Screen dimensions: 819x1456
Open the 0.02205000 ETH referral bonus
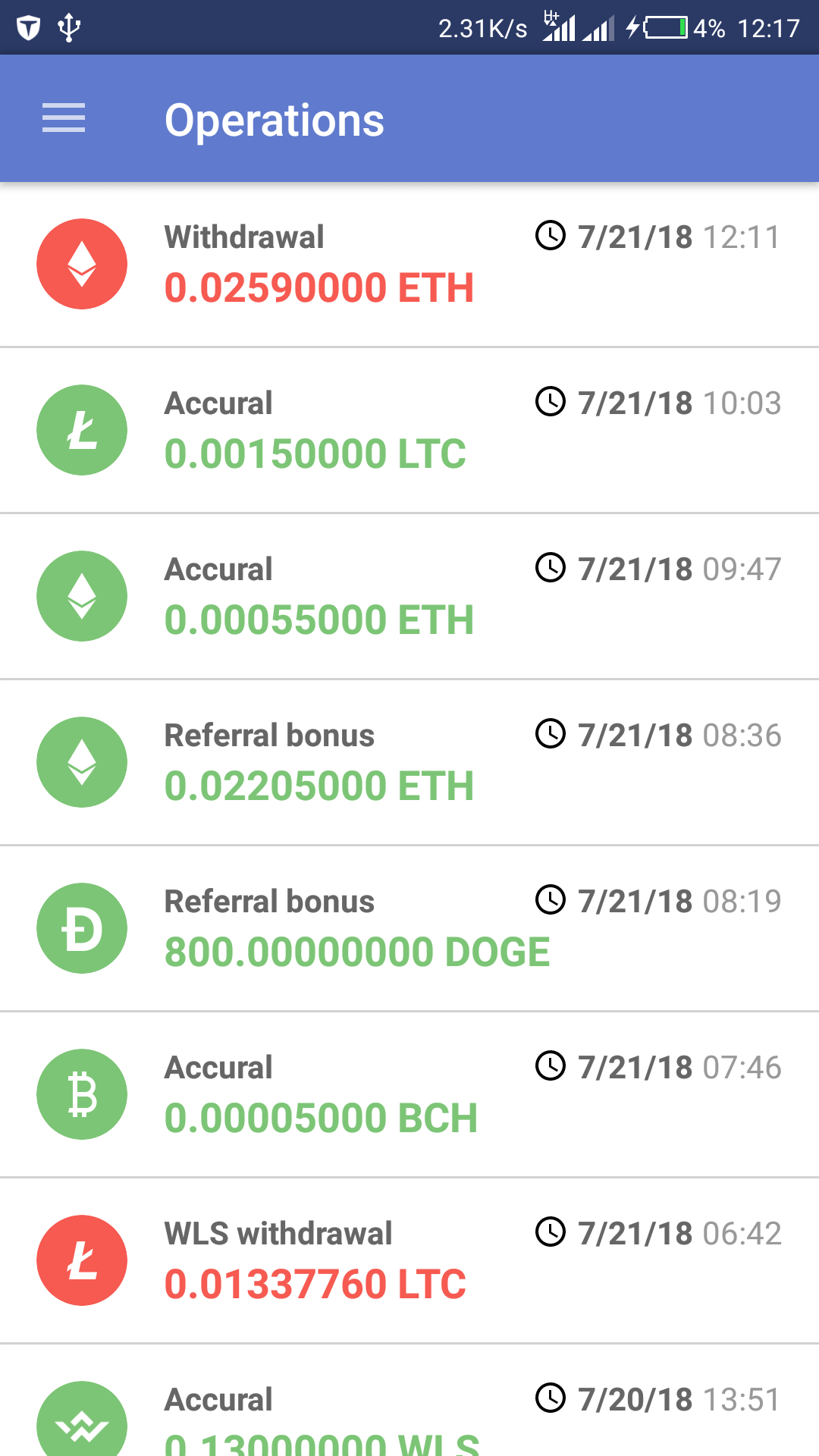click(x=409, y=762)
